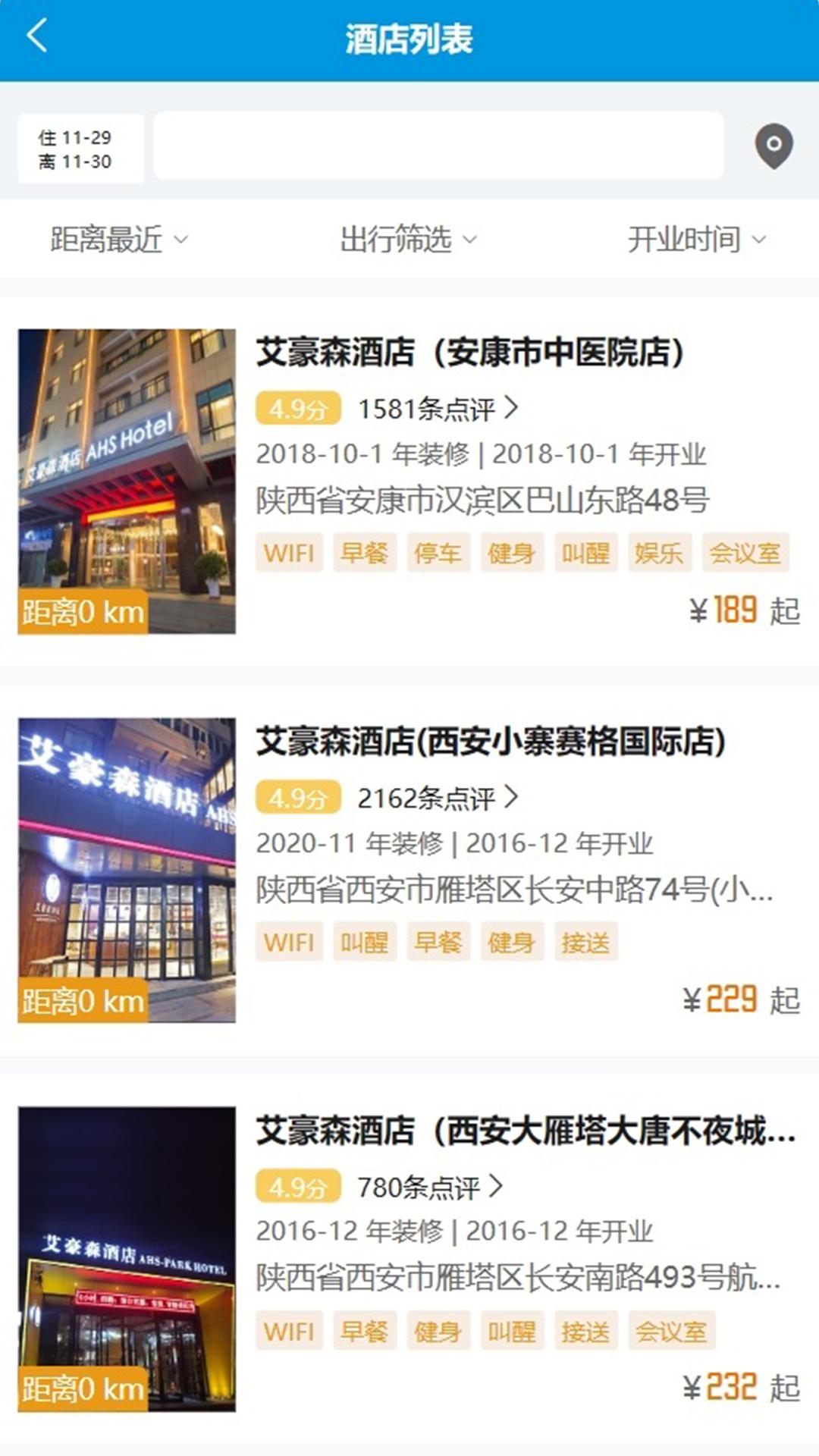Tap the 停车 amenity icon on first listing

click(x=438, y=553)
